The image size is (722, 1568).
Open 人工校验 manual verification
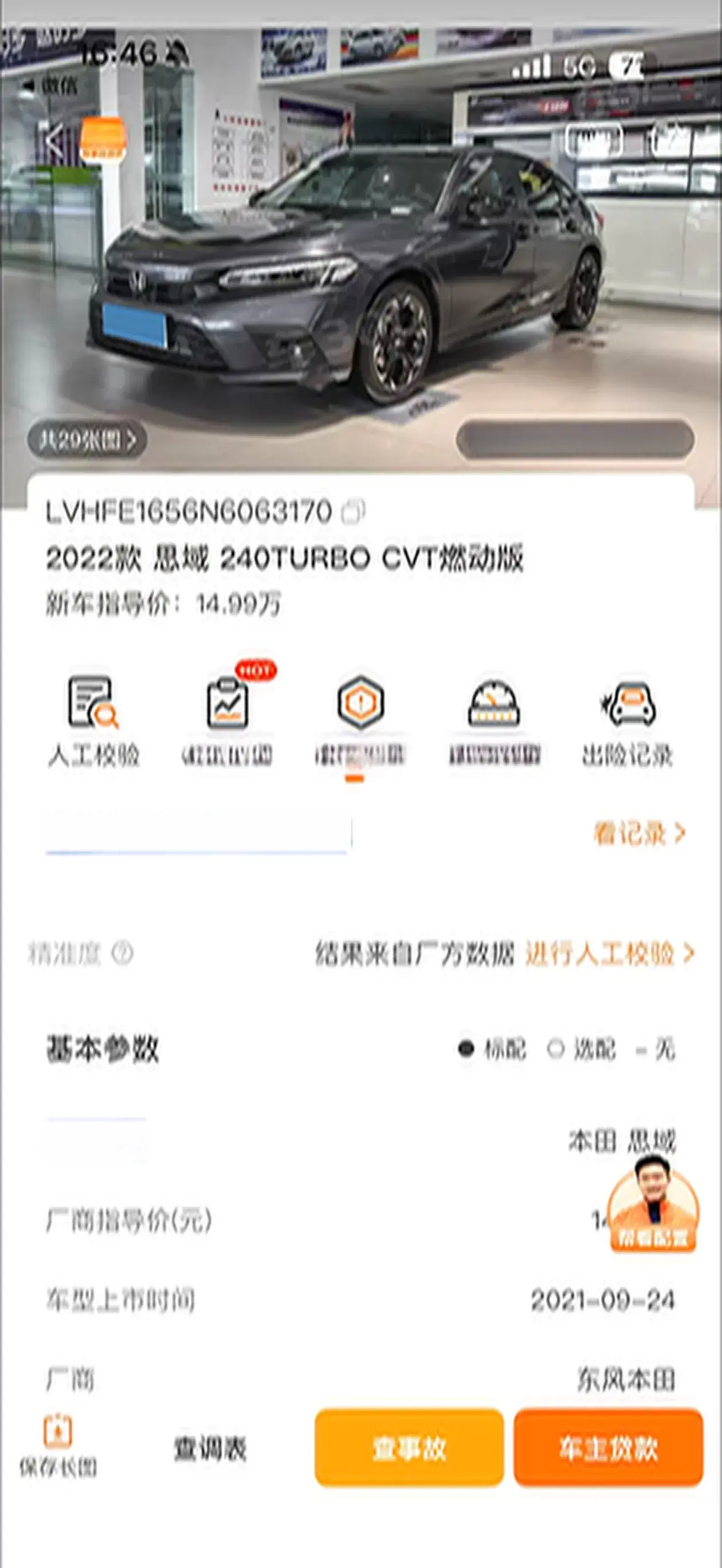pyautogui.click(x=93, y=721)
